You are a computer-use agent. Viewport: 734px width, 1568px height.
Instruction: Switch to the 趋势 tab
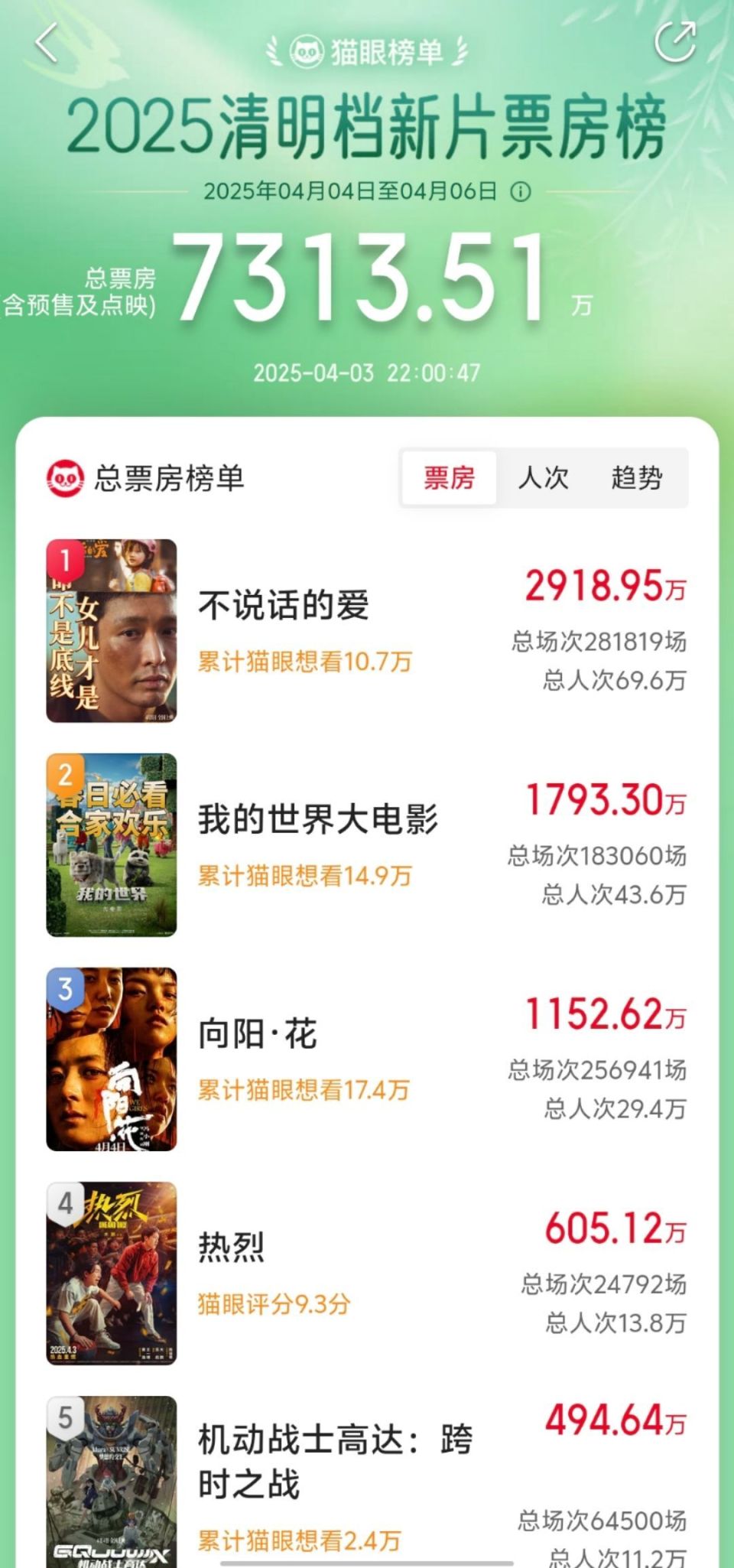(637, 478)
